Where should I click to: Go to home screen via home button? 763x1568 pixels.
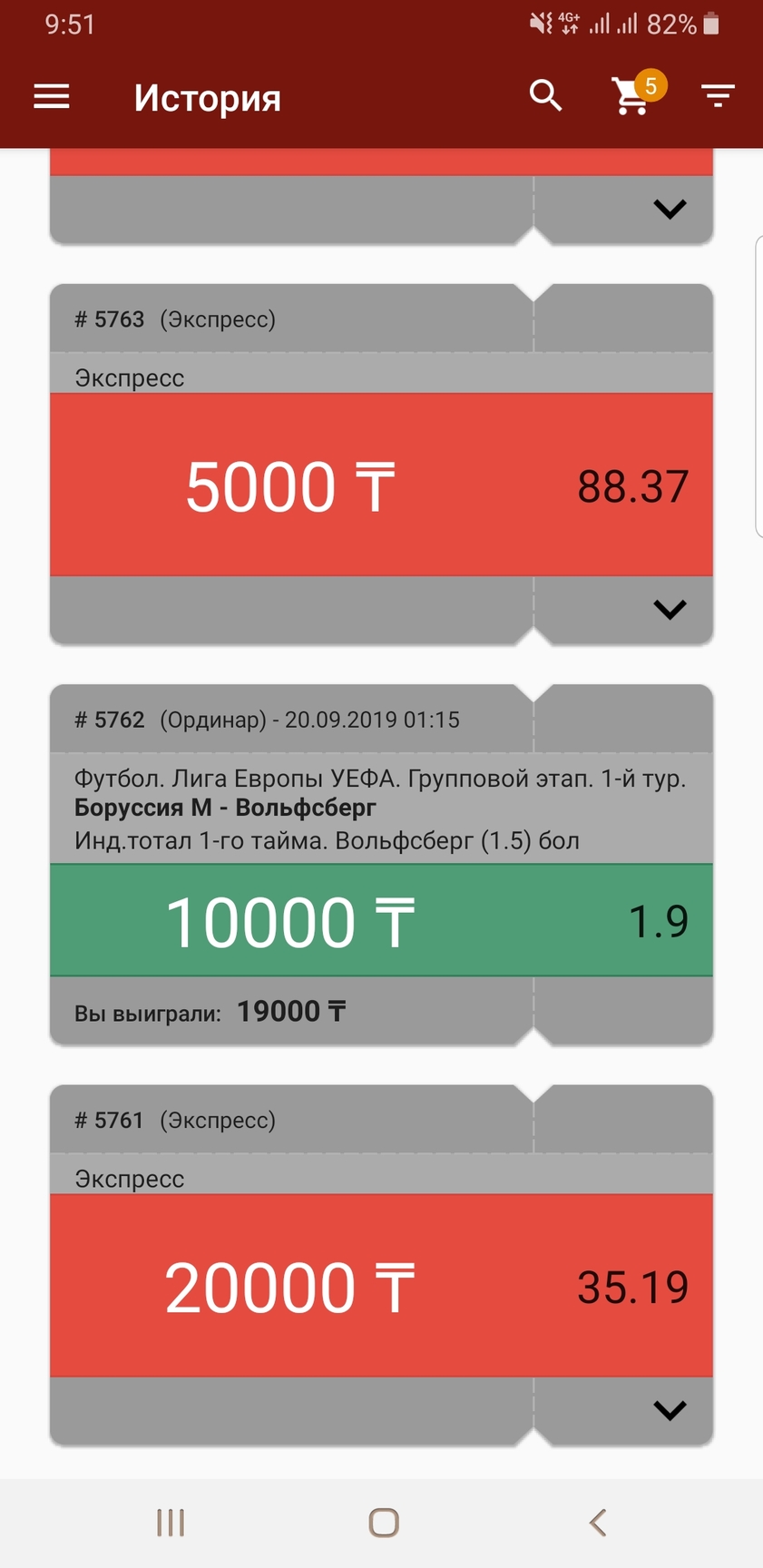coord(383,1522)
